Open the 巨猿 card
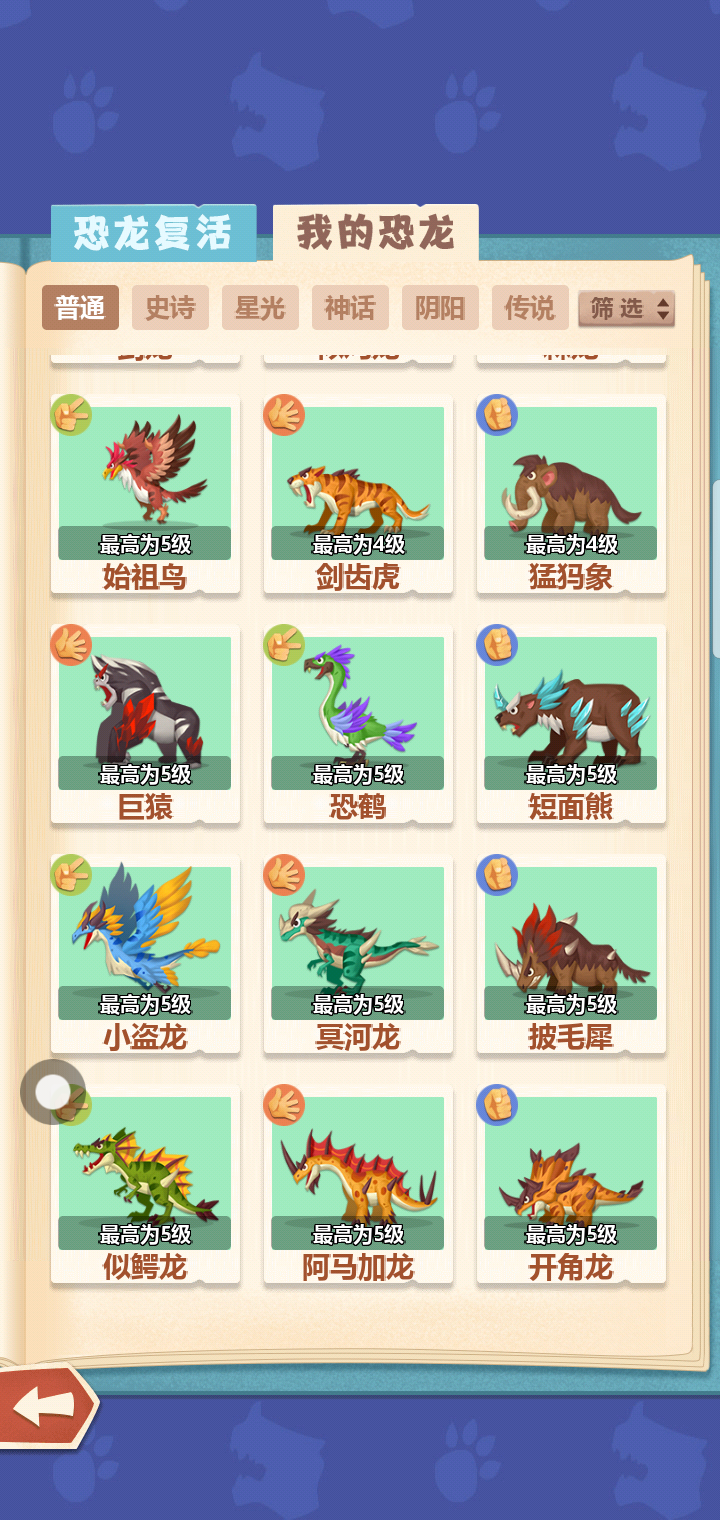Image resolution: width=720 pixels, height=1520 pixels. coord(145,720)
